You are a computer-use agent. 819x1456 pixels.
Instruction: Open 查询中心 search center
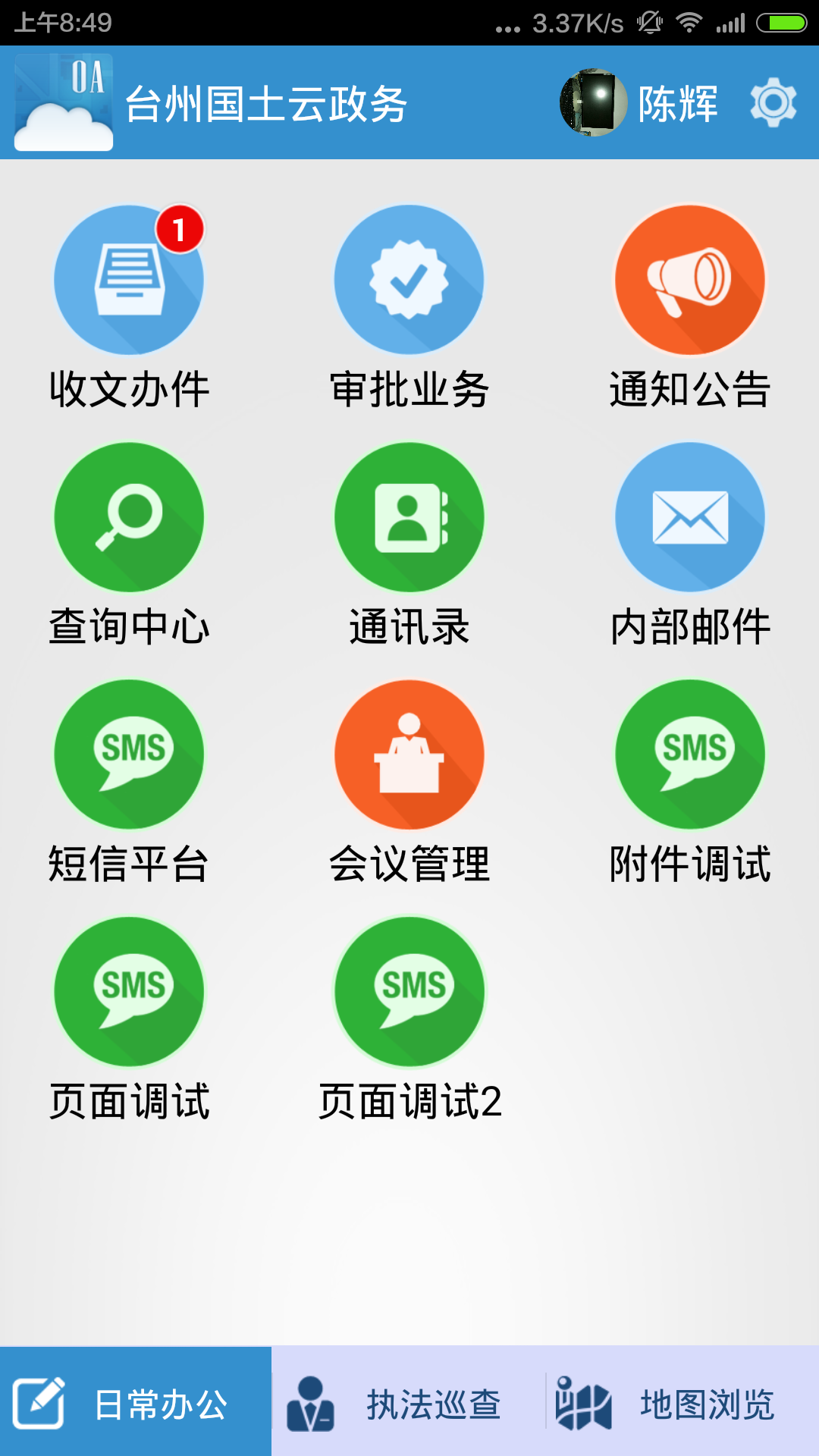coord(129,518)
